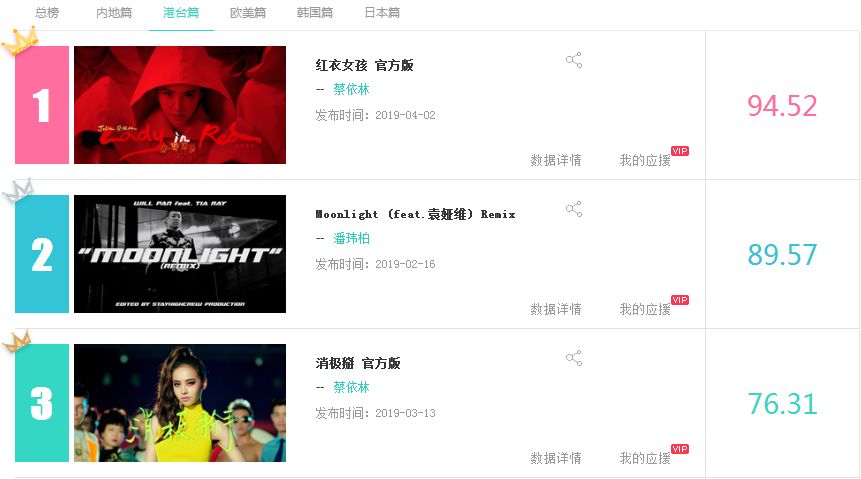The width and height of the screenshot is (861, 479).
Task: Switch to the 内地篇 tab
Action: [x=113, y=13]
